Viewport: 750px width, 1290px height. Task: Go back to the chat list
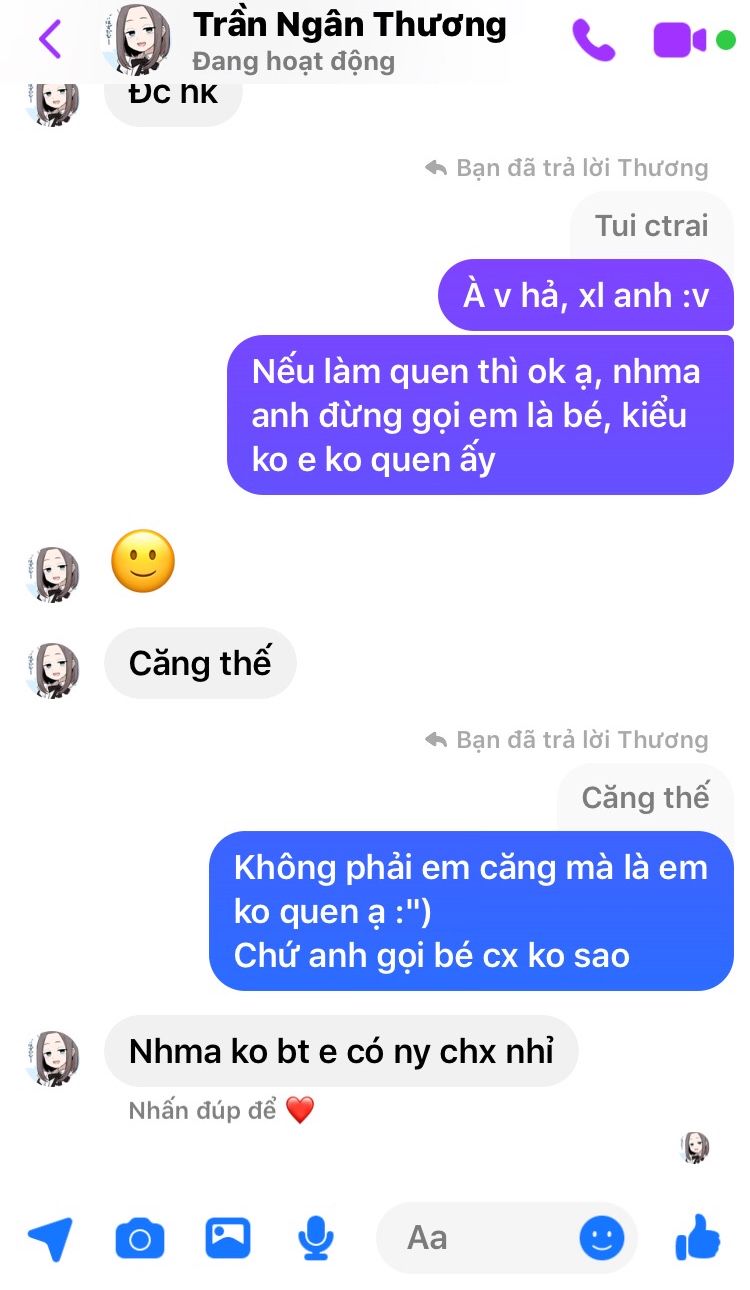[49, 39]
